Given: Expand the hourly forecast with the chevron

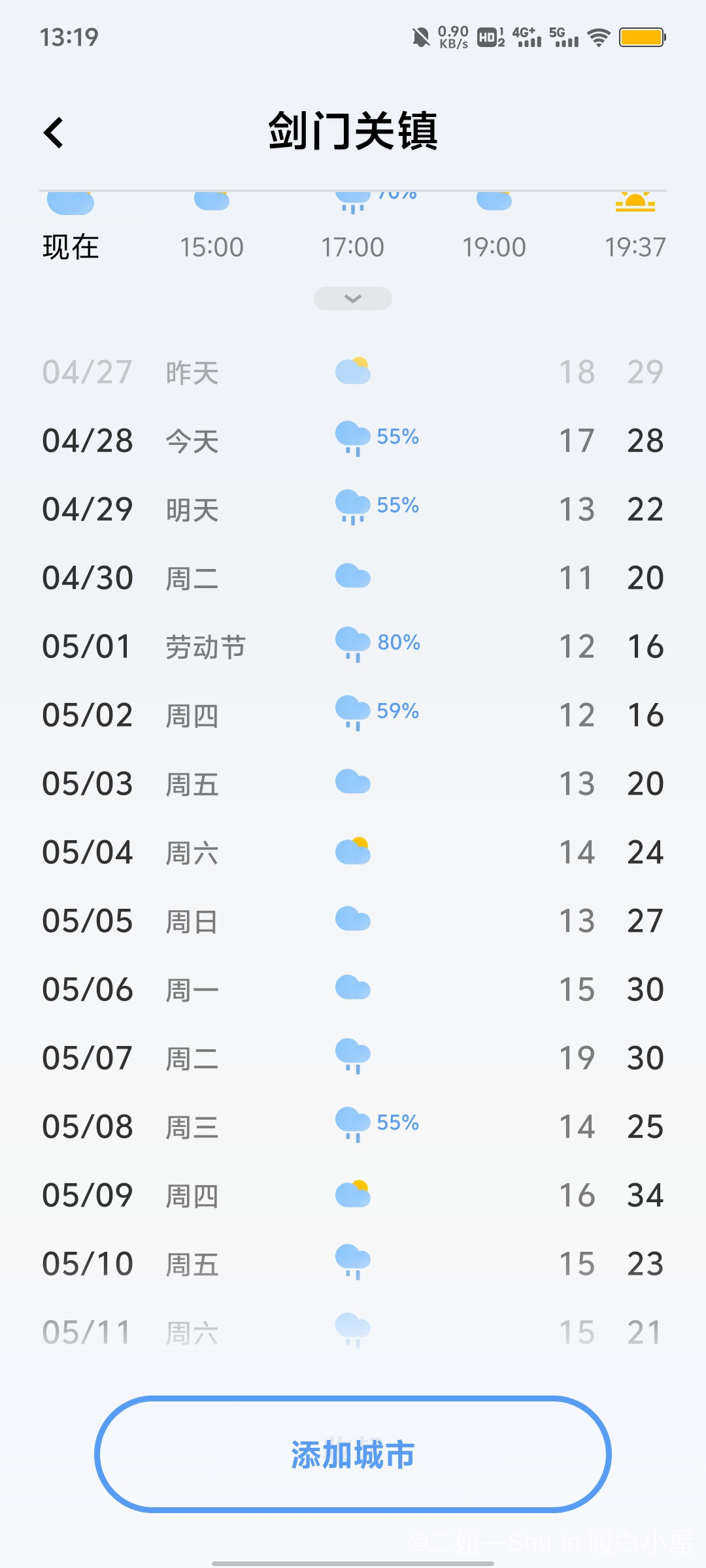Looking at the screenshot, I should pyautogui.click(x=353, y=299).
